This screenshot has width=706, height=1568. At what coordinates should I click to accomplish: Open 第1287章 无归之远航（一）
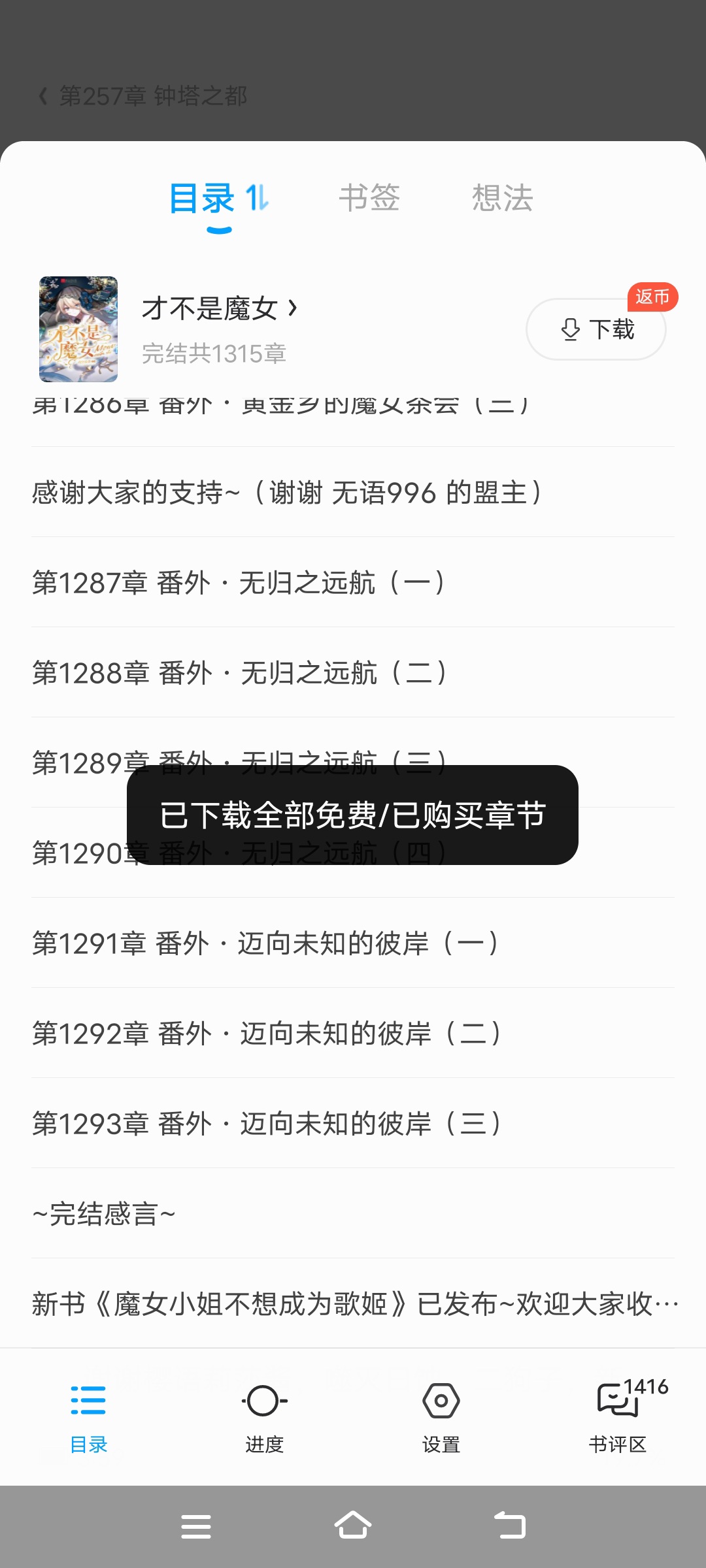coord(239,582)
